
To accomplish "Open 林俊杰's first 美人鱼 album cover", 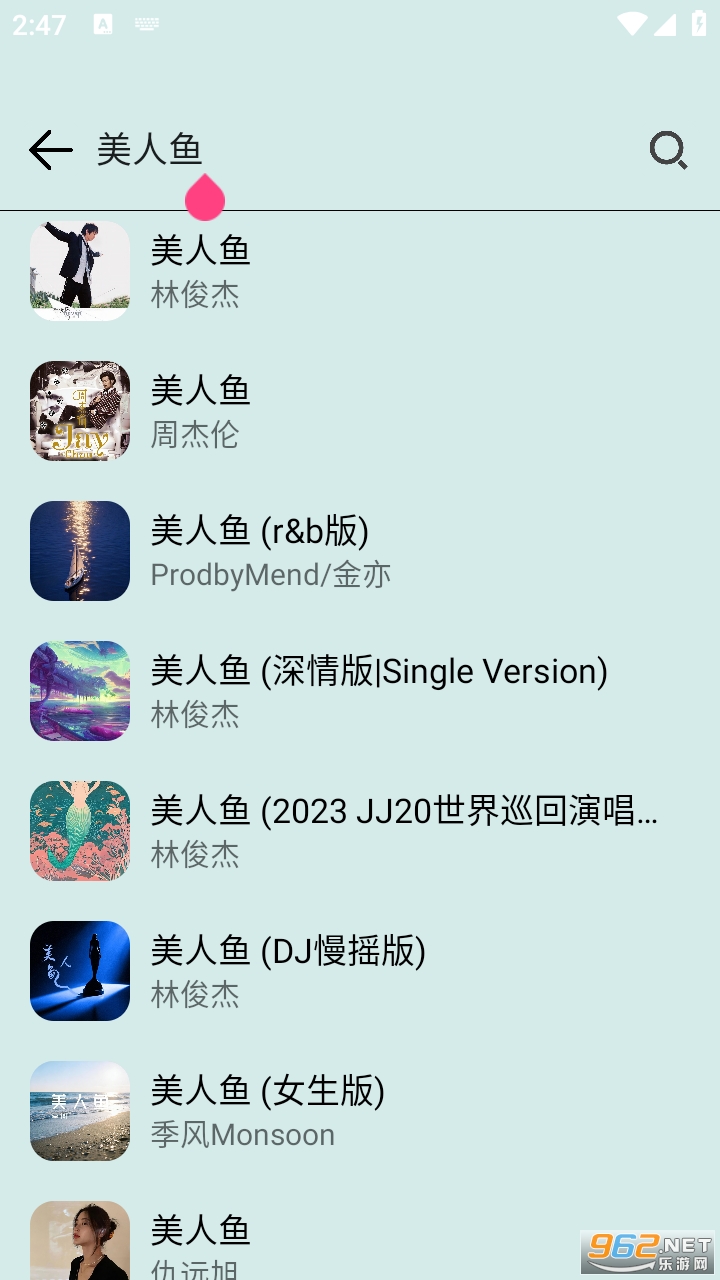I will (79, 270).
